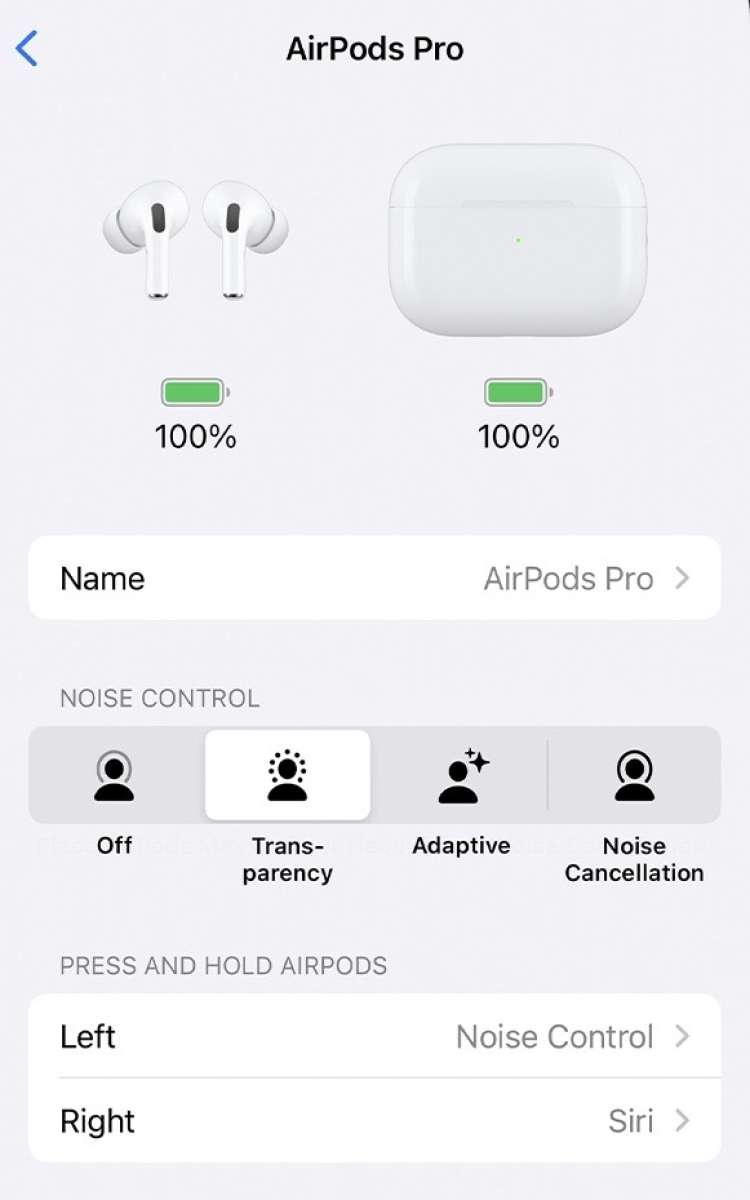
Task: Tap the left AirPod battery icon
Action: coord(194,392)
